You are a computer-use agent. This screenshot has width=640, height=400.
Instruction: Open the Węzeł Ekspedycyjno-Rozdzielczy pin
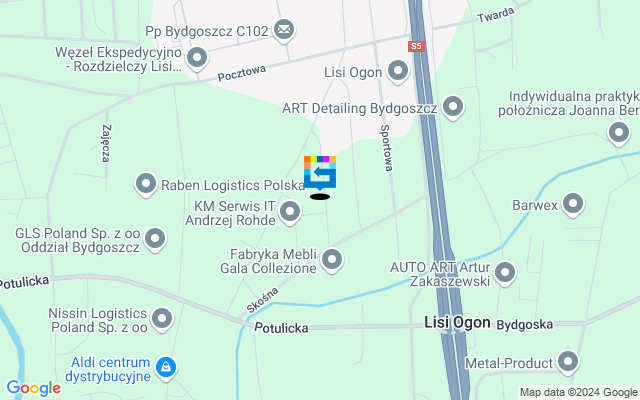coord(197,59)
